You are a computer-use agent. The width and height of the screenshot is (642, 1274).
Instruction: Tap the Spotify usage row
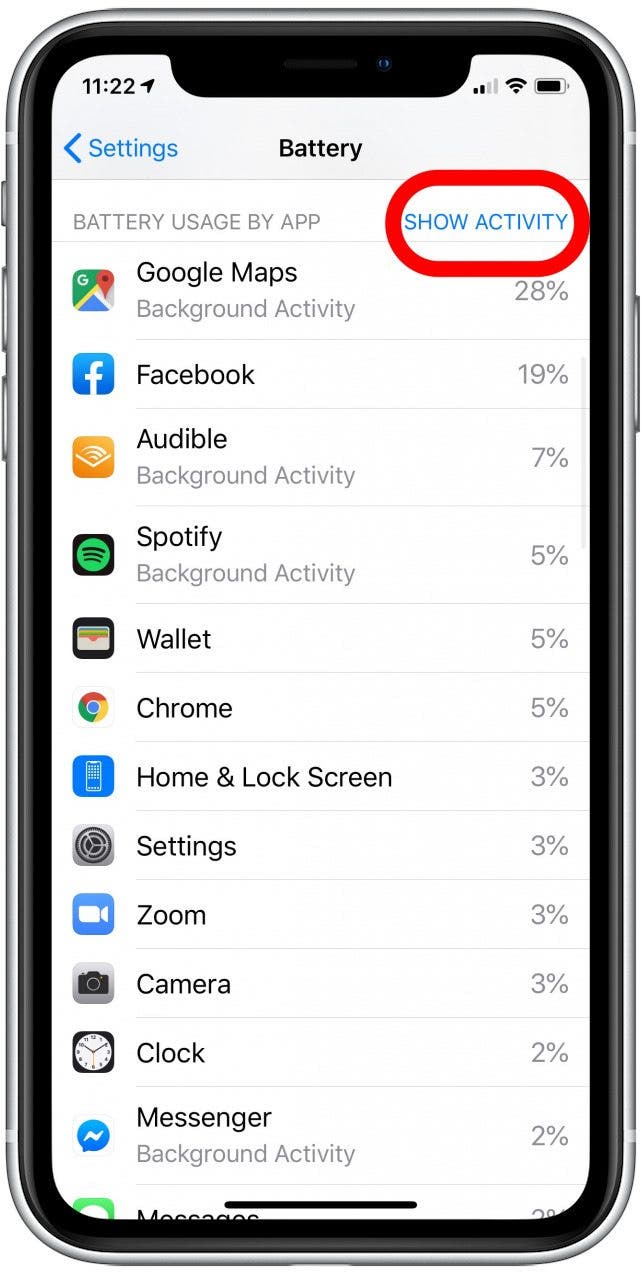(320, 555)
